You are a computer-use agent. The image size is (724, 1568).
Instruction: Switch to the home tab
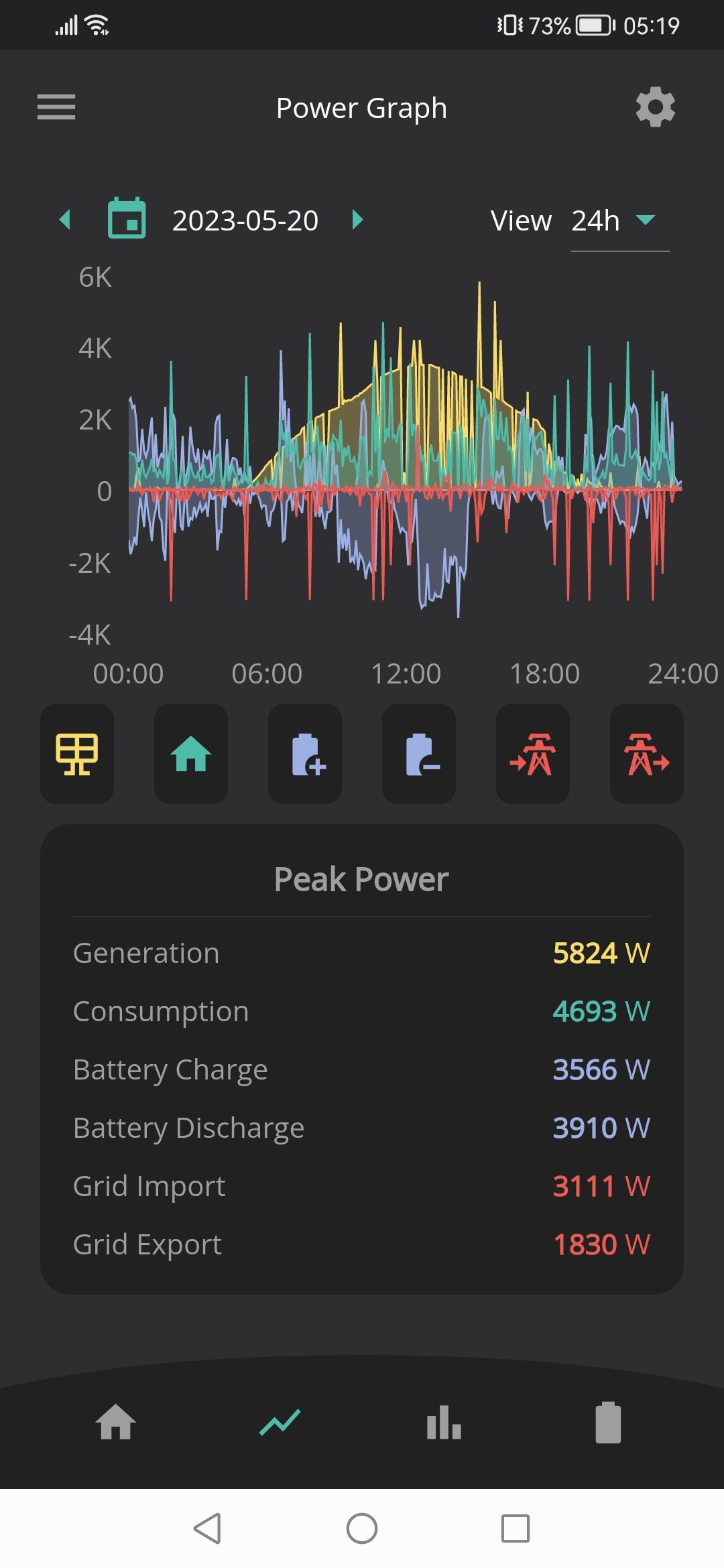116,1422
